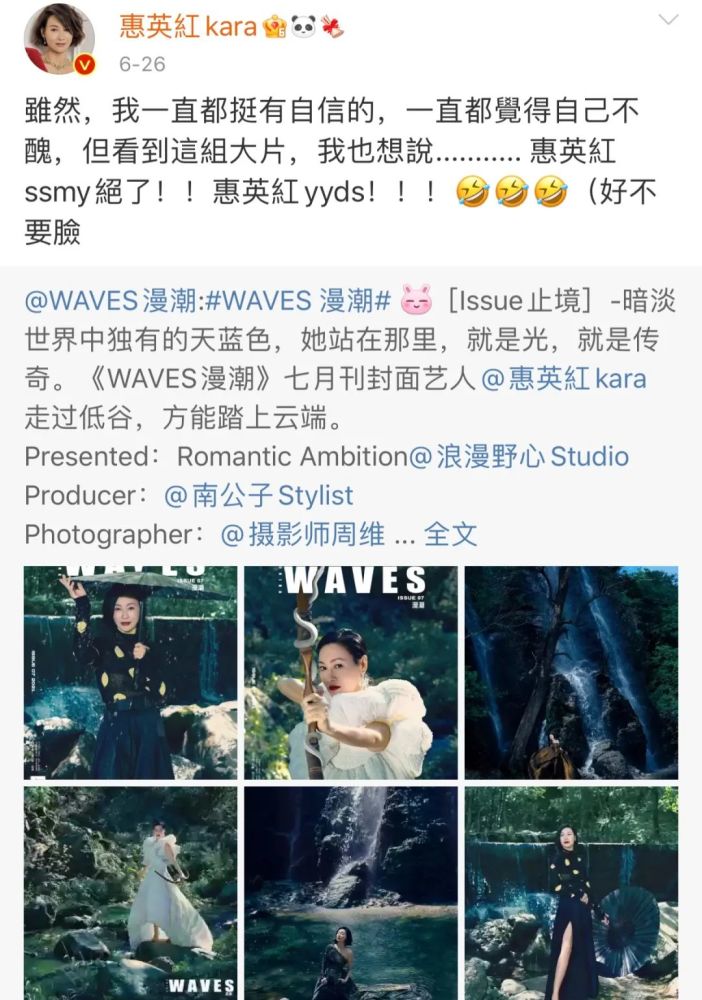View the waterfall and tree photo
The height and width of the screenshot is (1000, 702).
coord(571,672)
